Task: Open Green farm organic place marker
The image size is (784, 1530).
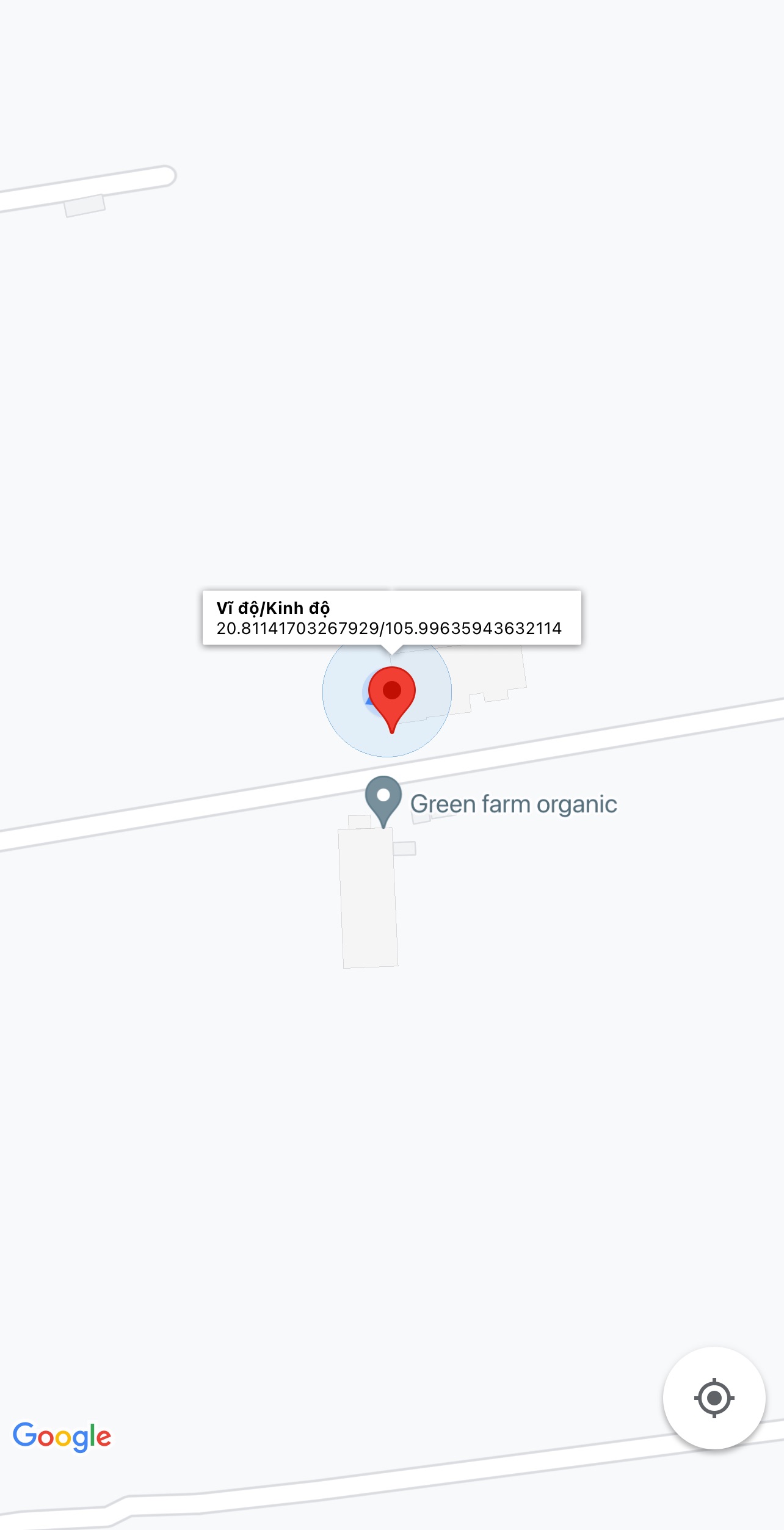Action: pos(383,798)
